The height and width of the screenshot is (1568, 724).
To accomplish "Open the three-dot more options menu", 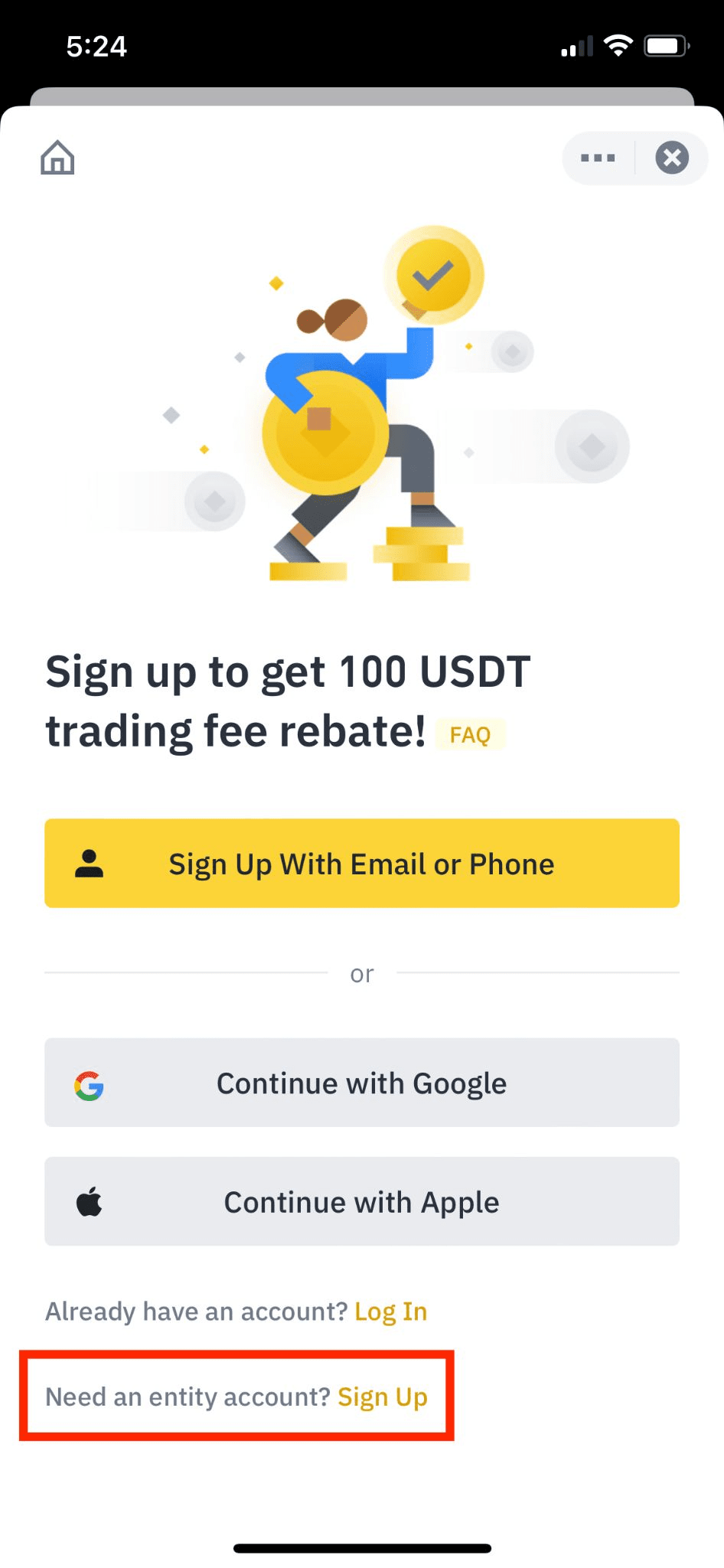I will click(x=598, y=158).
